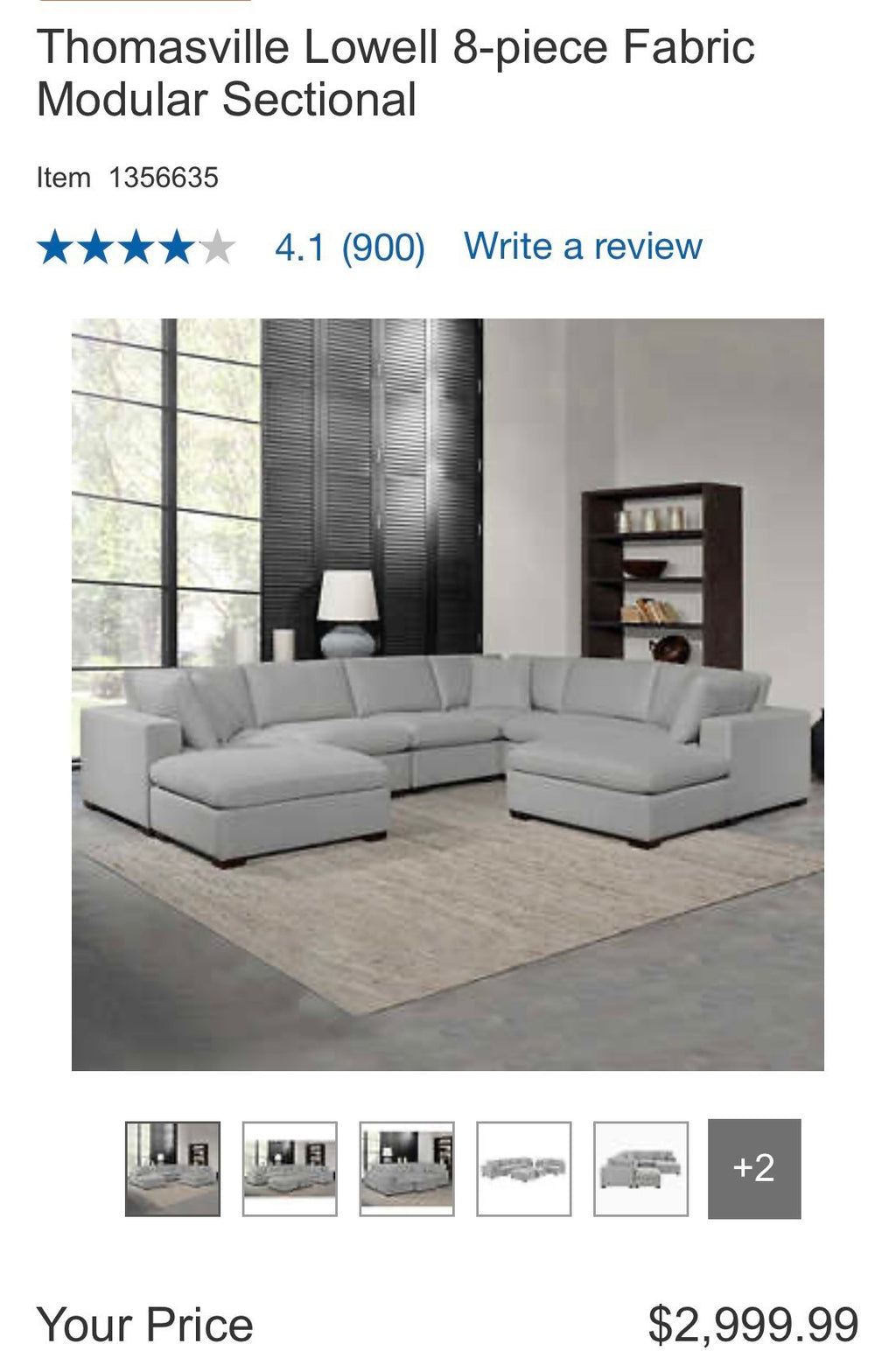Click the 4.1 average rating score
This screenshot has width=896, height=1365.
[297, 246]
